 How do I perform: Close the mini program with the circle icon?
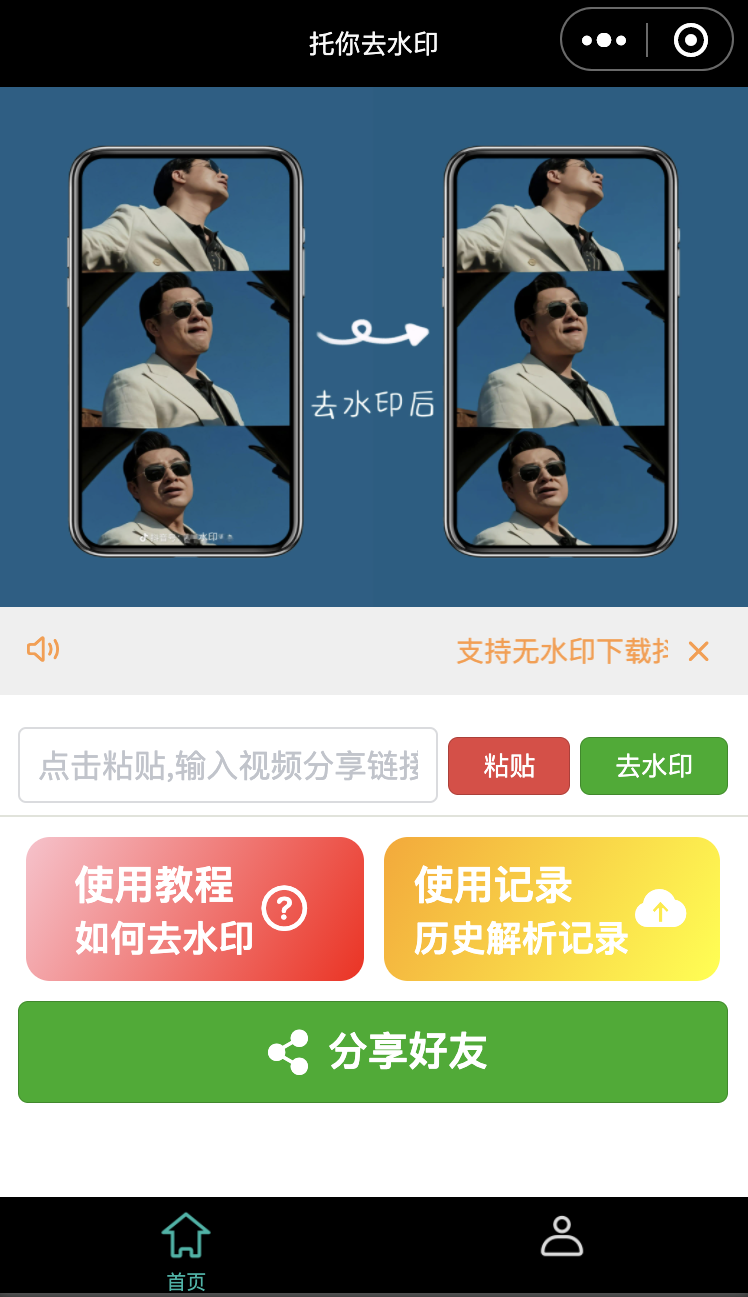(x=691, y=41)
